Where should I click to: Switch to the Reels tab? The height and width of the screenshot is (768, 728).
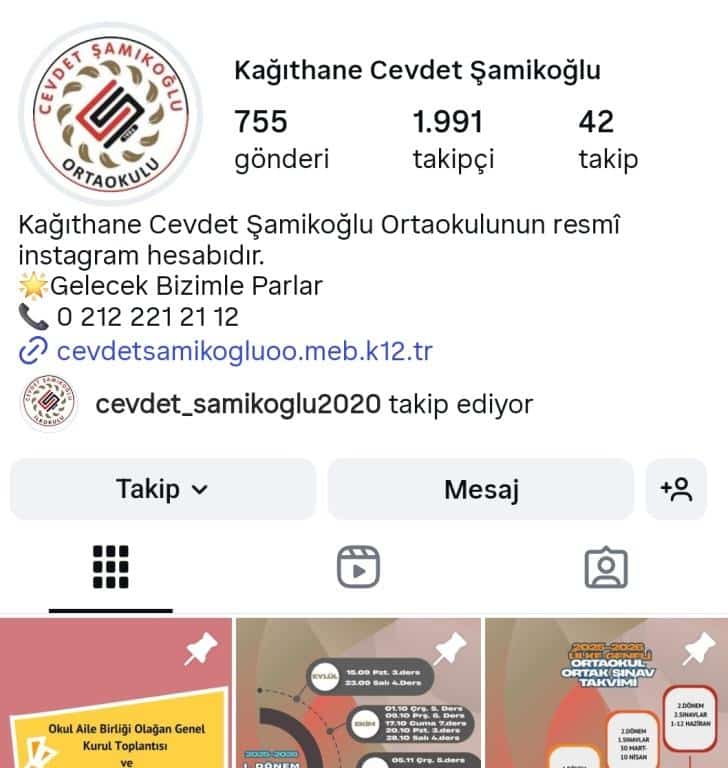pyautogui.click(x=358, y=567)
